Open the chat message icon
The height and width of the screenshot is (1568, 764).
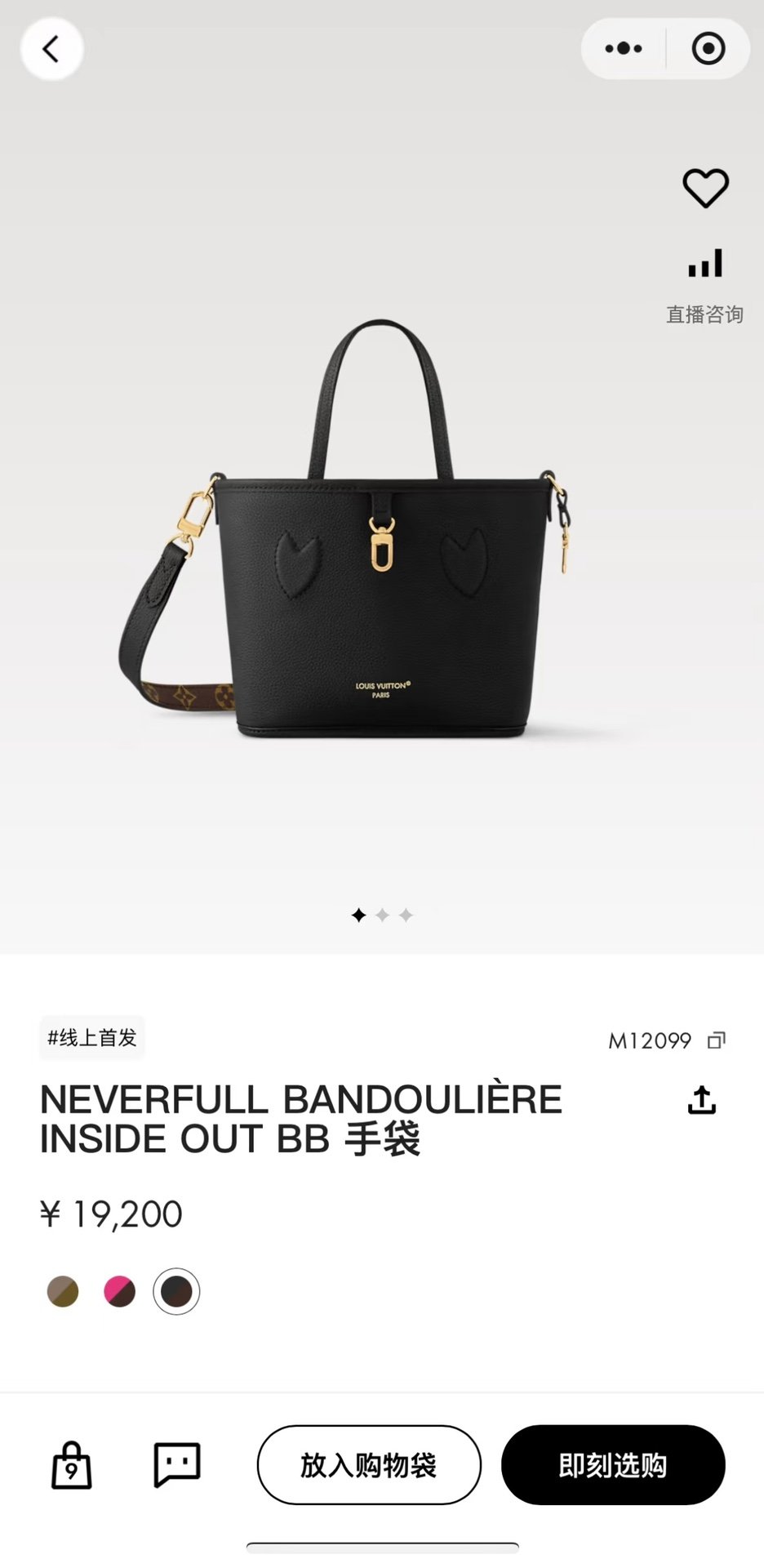[176, 1464]
